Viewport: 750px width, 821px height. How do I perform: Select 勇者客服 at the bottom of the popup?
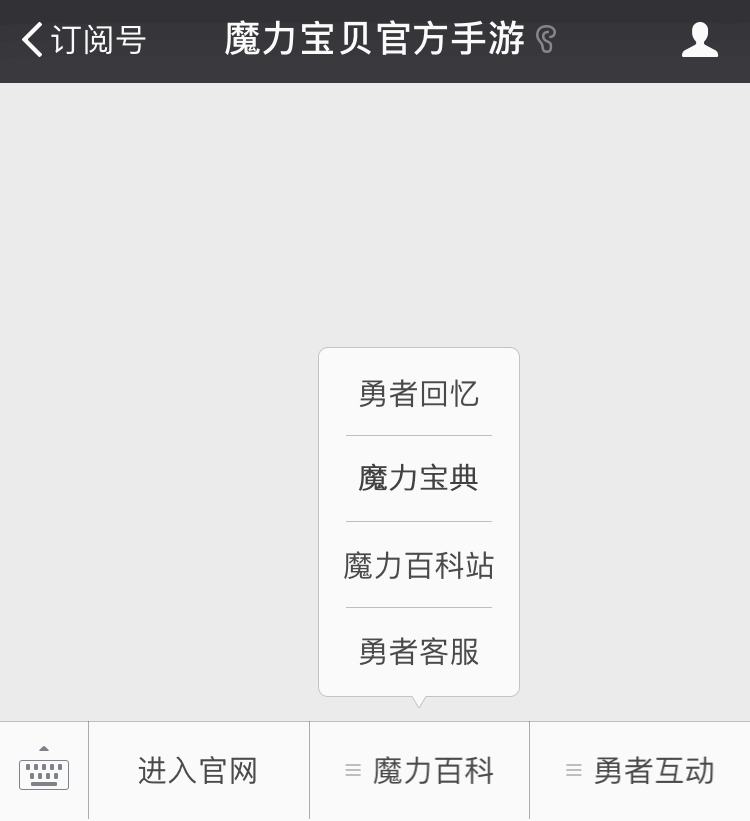pos(418,652)
